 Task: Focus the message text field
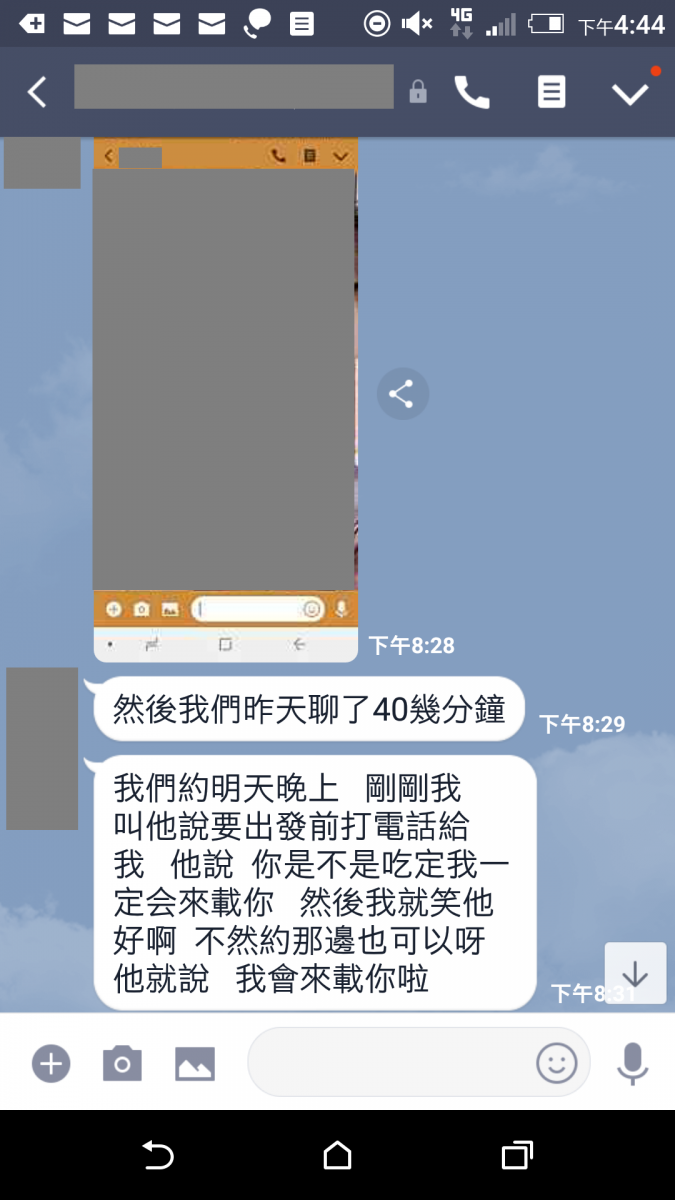click(x=390, y=1063)
